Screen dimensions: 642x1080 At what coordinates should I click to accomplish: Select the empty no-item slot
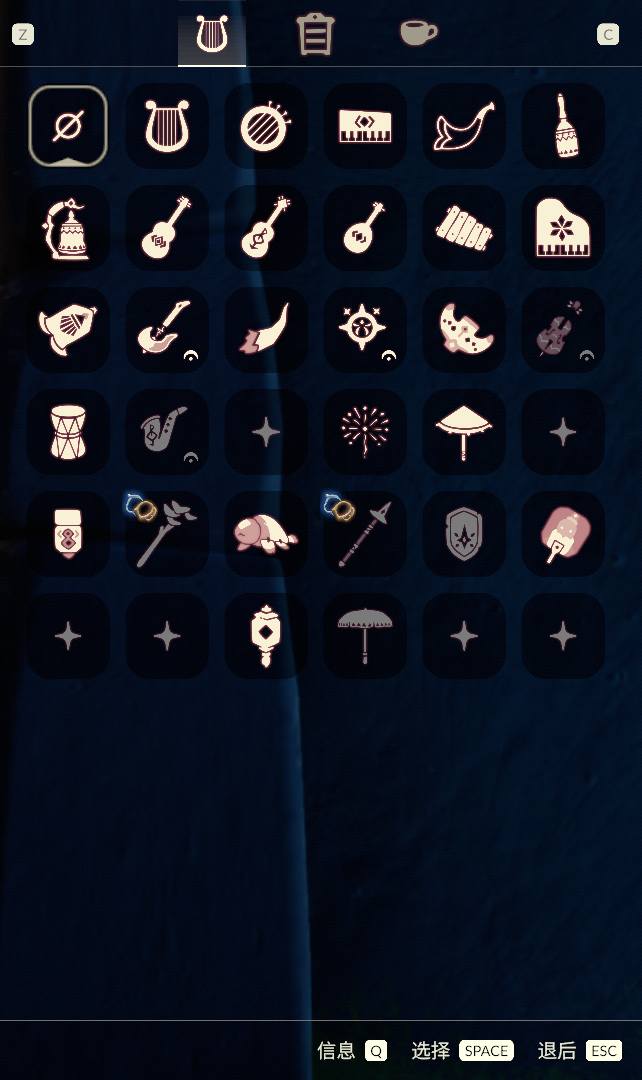[x=68, y=126]
